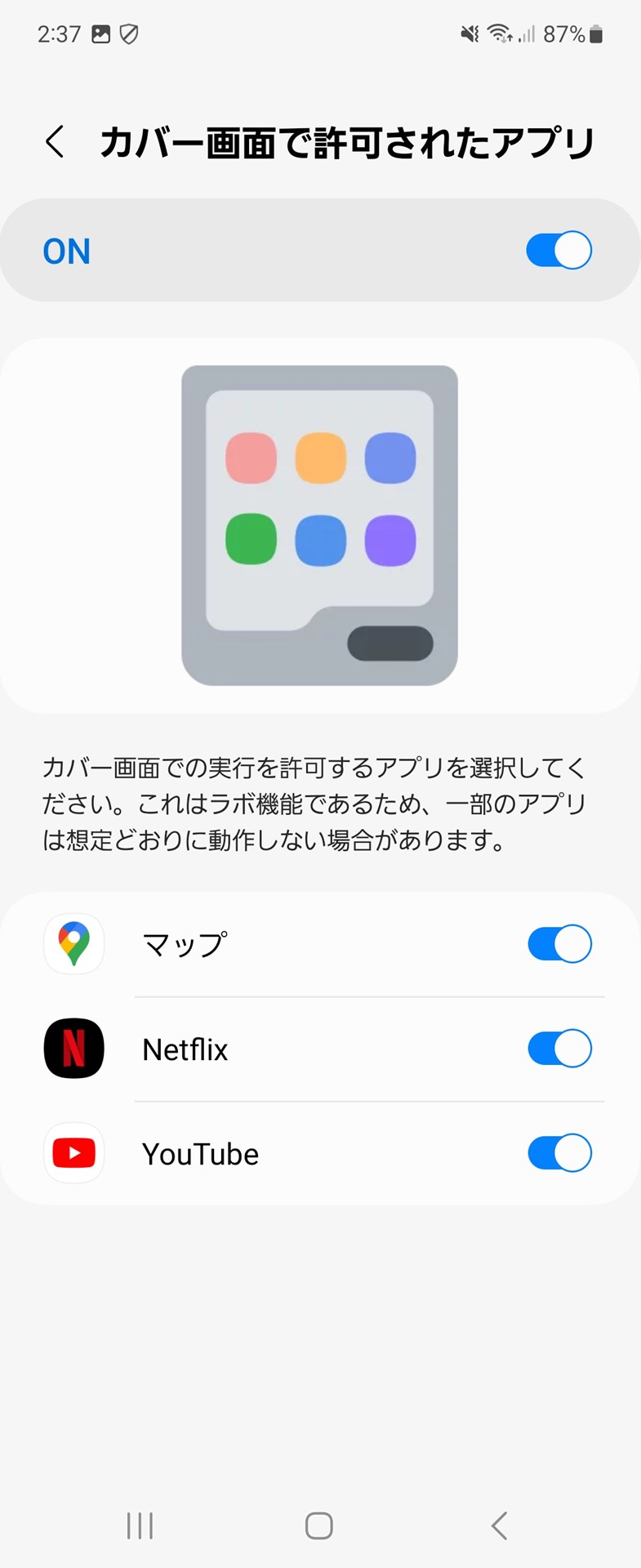Viewport: 641px width, 1568px height.
Task: Click the cover screen illustration image
Action: coord(320,525)
